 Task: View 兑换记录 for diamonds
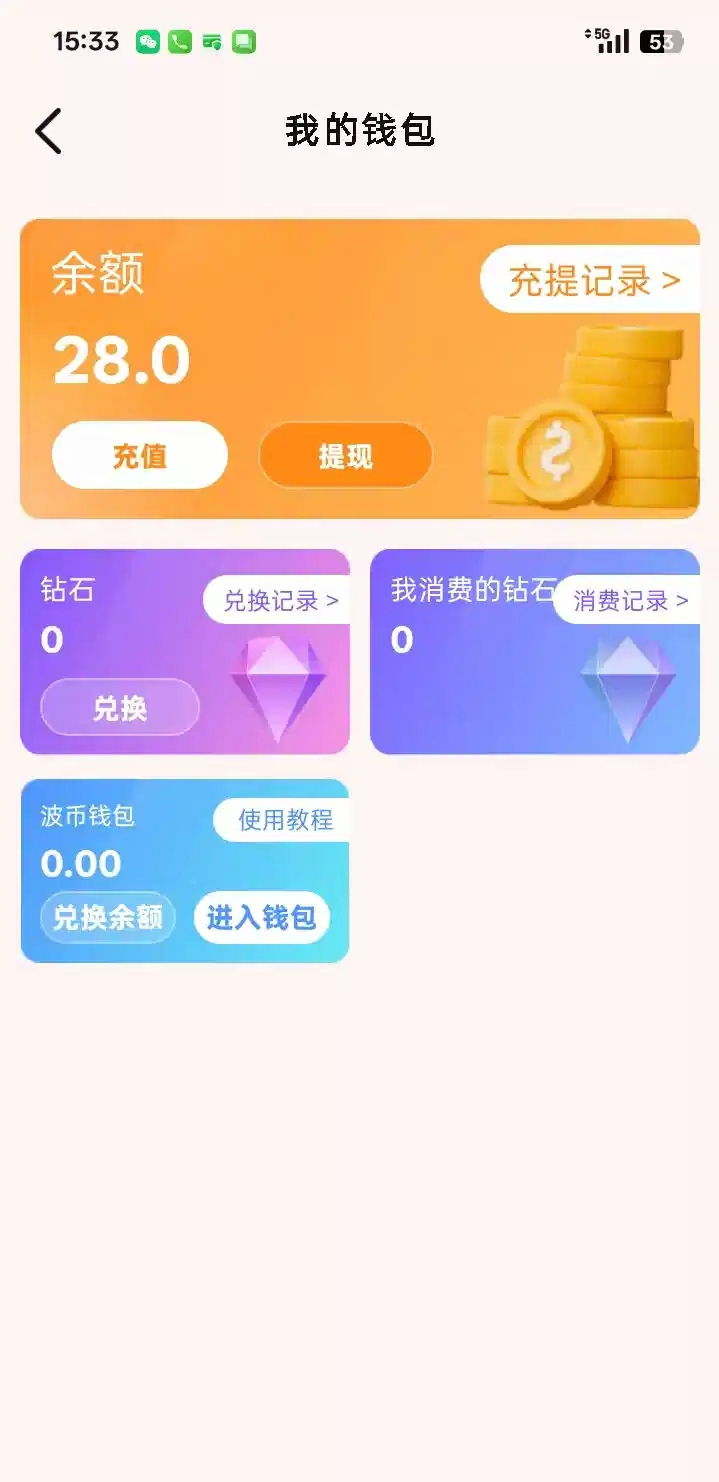click(279, 600)
